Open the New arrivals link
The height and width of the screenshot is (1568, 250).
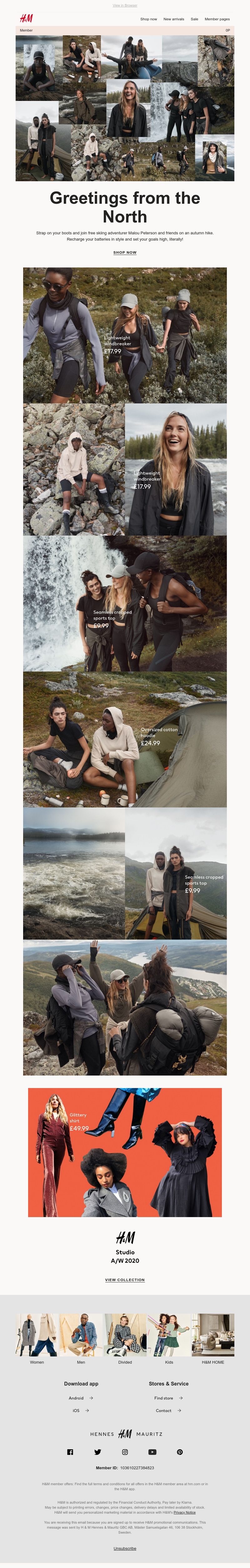[x=173, y=19]
